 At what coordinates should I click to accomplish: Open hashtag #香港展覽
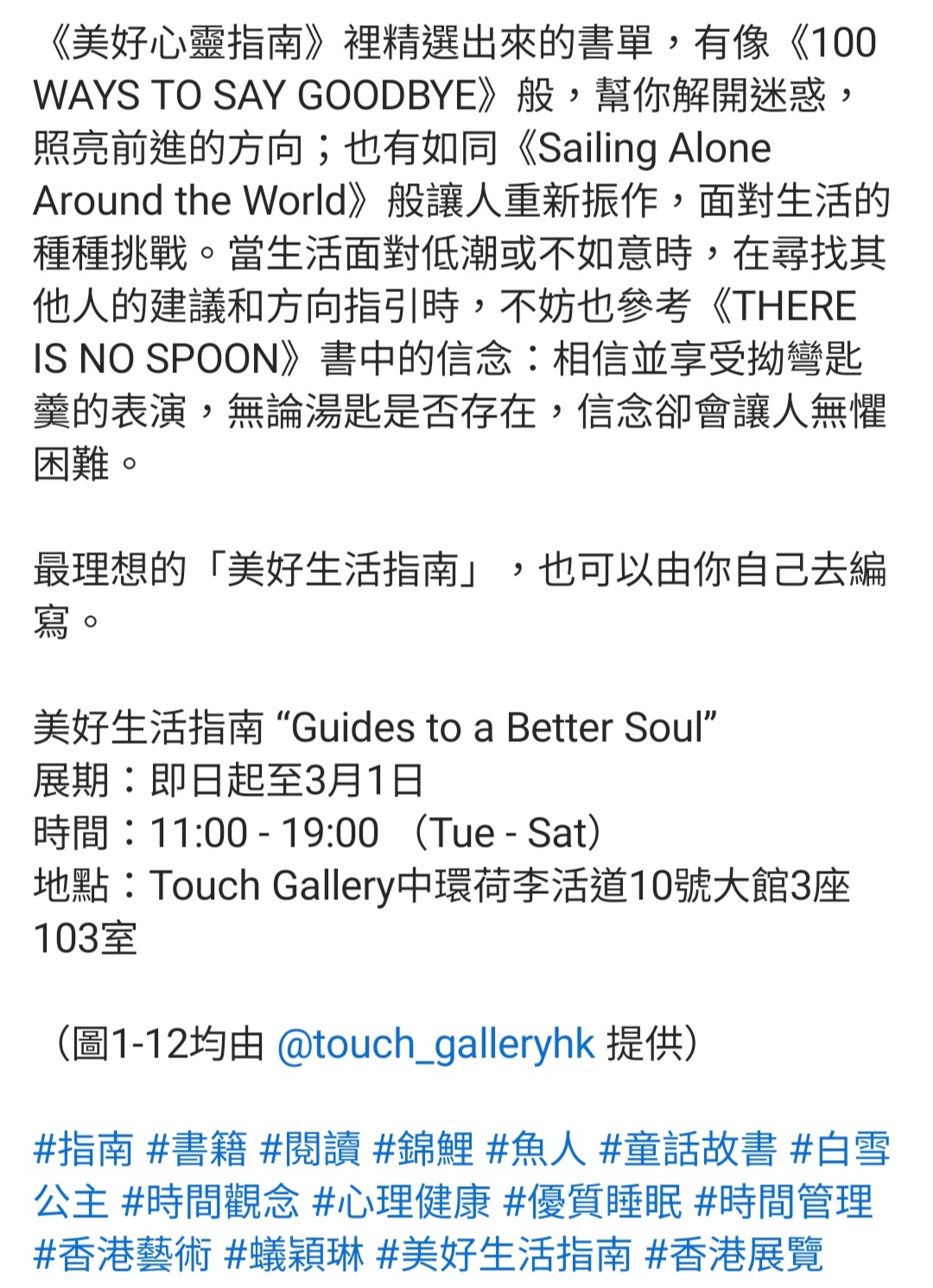[x=734, y=1254]
